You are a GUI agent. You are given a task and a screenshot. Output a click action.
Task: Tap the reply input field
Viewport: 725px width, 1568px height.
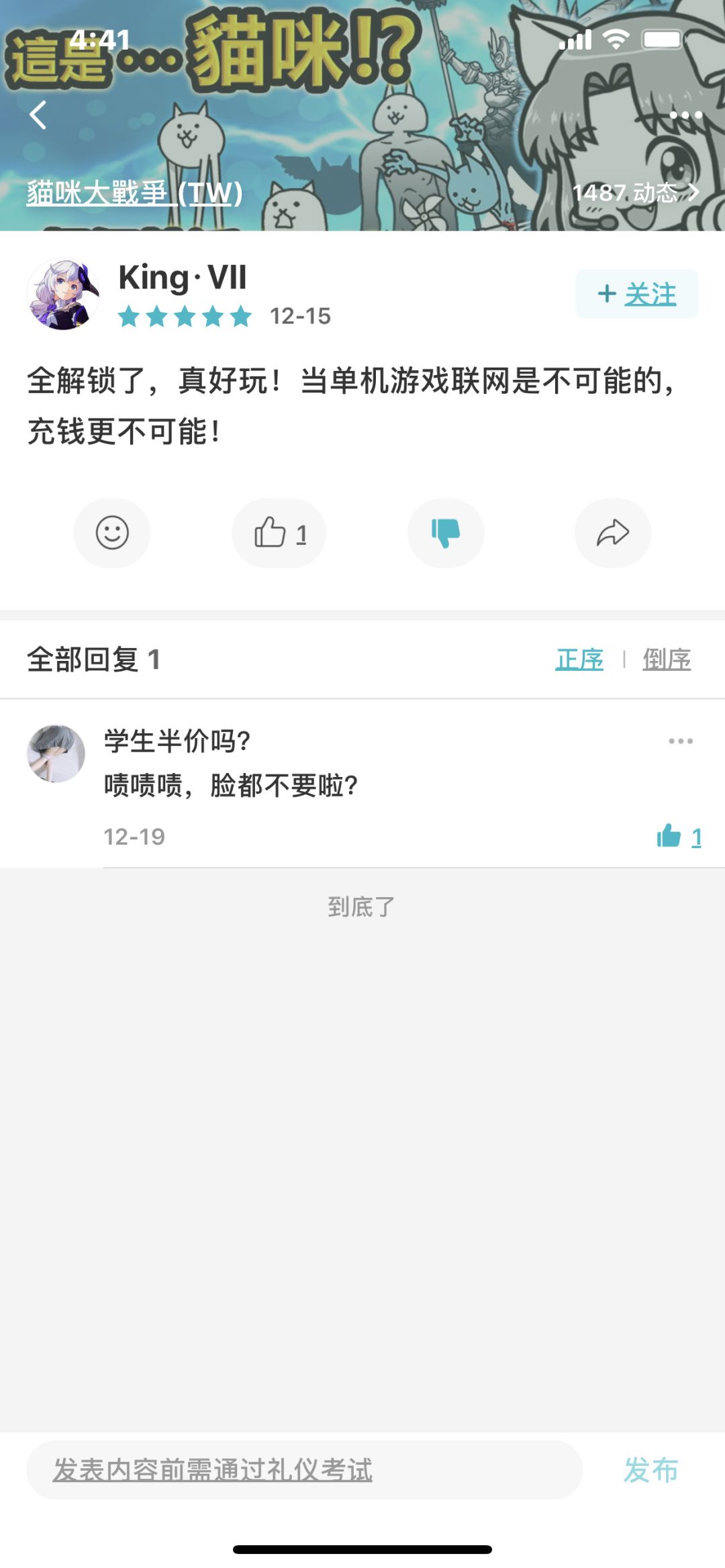click(x=304, y=1469)
